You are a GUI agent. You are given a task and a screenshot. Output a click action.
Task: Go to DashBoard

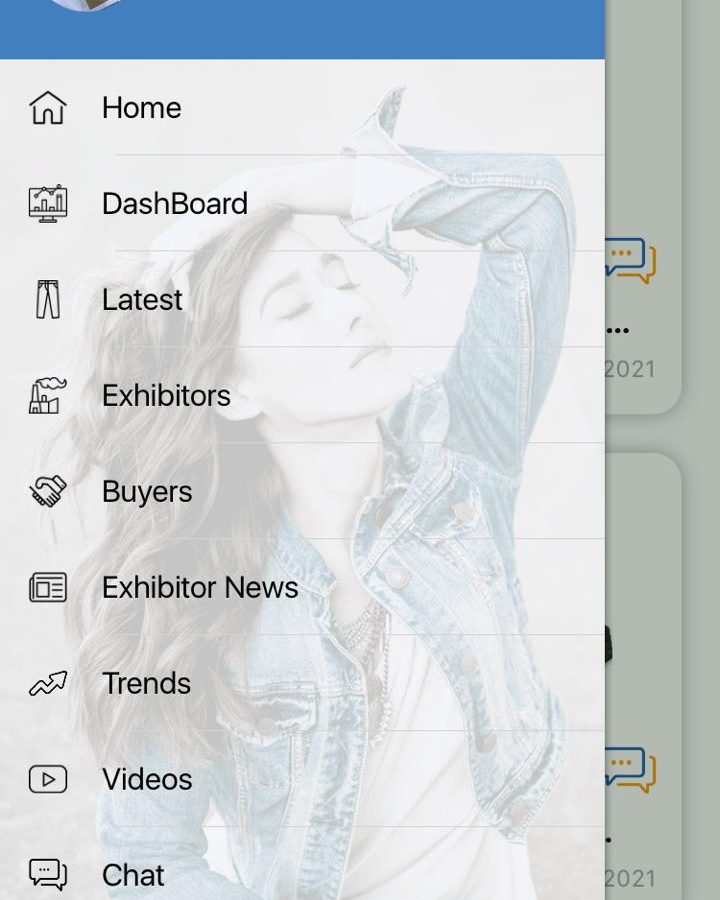[174, 204]
